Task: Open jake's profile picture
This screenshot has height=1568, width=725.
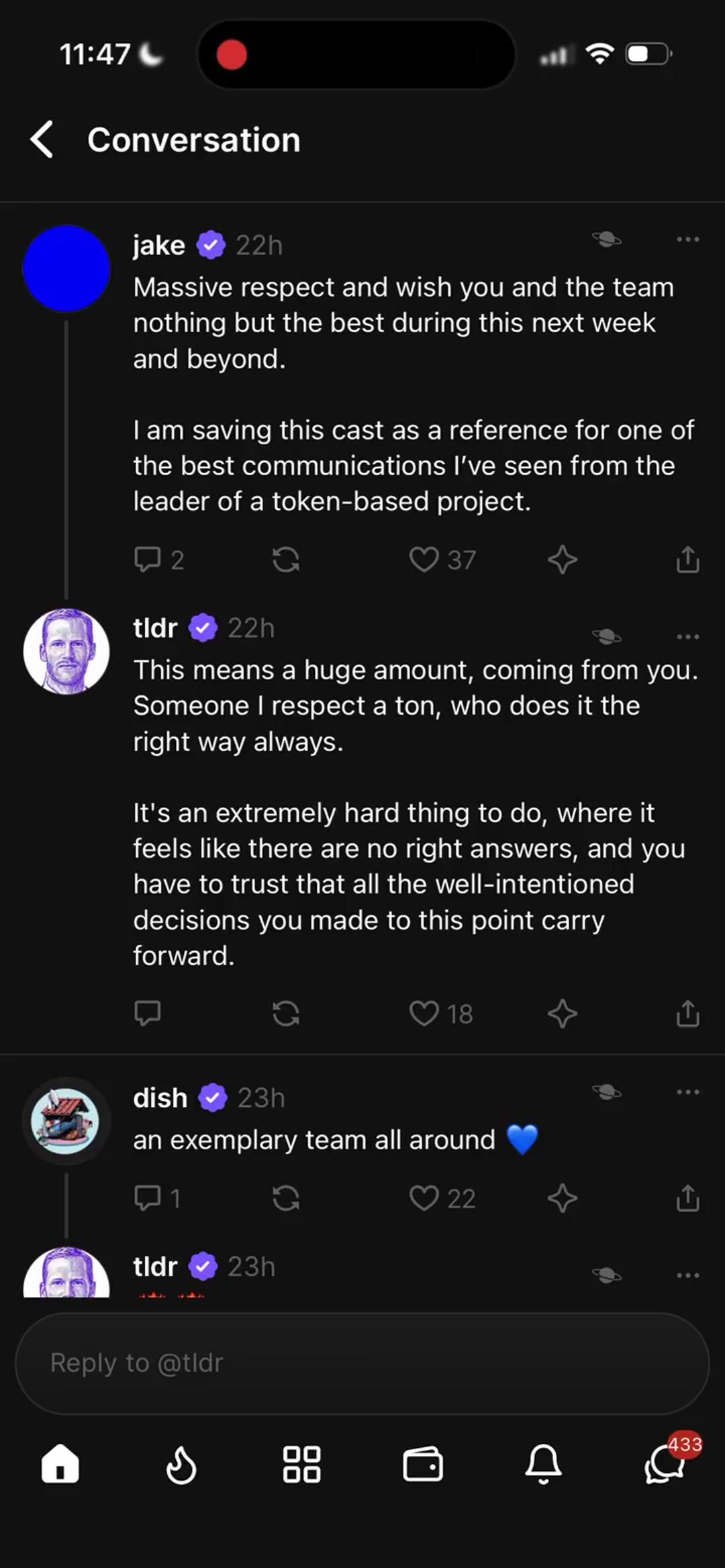Action: 66,268
